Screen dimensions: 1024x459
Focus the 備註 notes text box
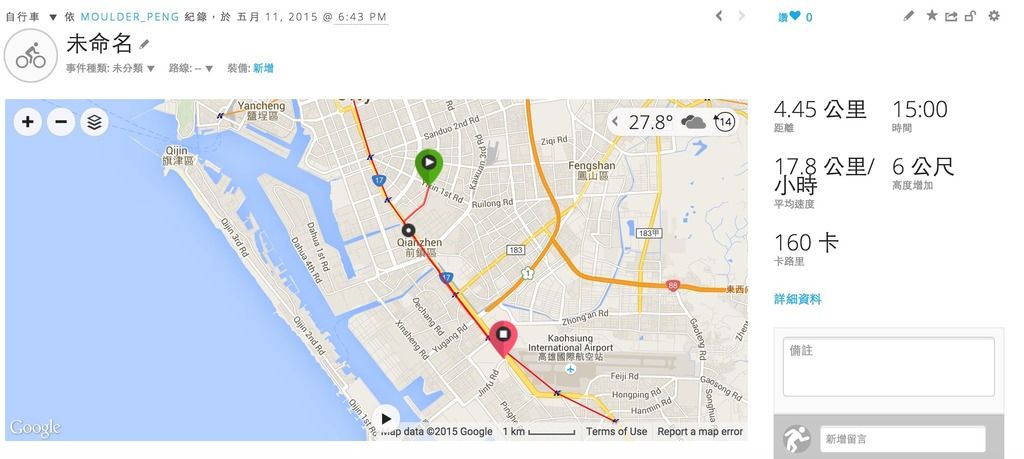click(888, 366)
